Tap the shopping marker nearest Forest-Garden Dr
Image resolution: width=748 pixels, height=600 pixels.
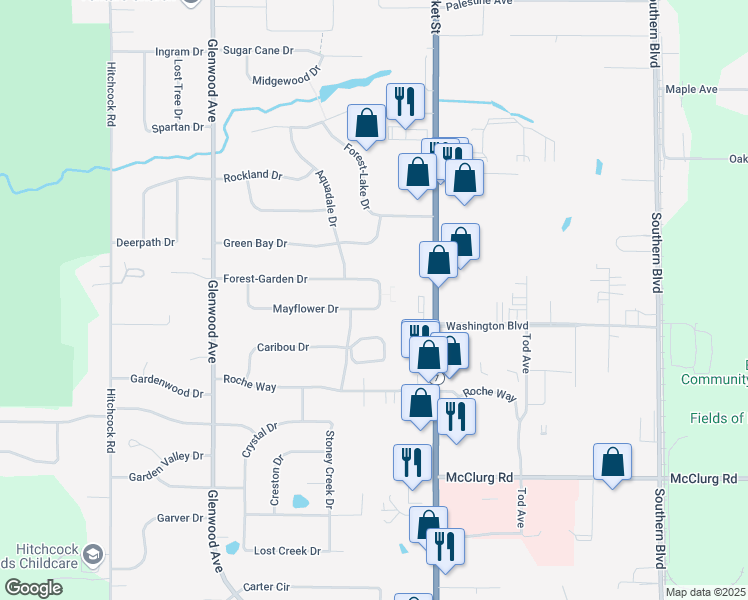pos(438,260)
